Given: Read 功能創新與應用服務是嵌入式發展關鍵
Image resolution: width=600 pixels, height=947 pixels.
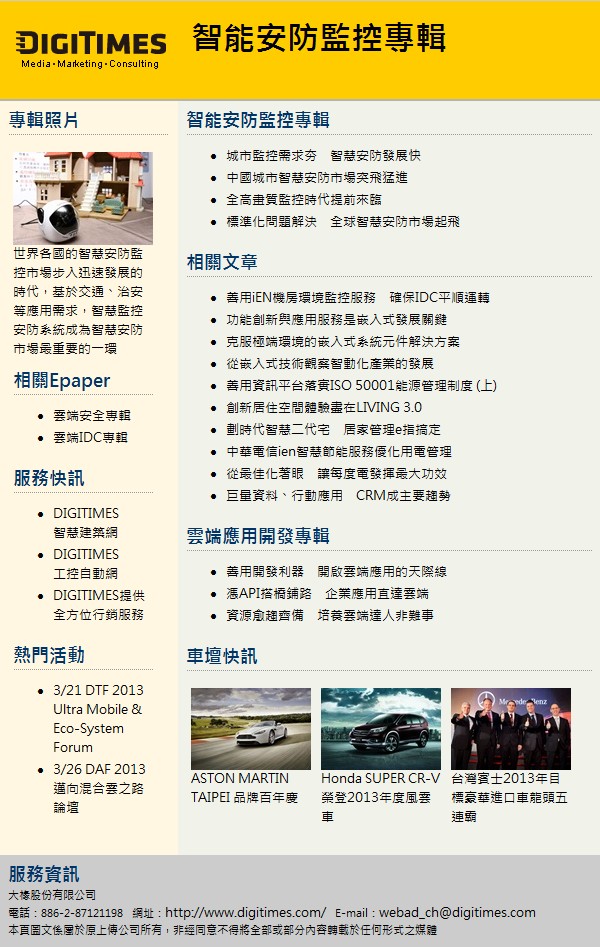Looking at the screenshot, I should pos(336,320).
